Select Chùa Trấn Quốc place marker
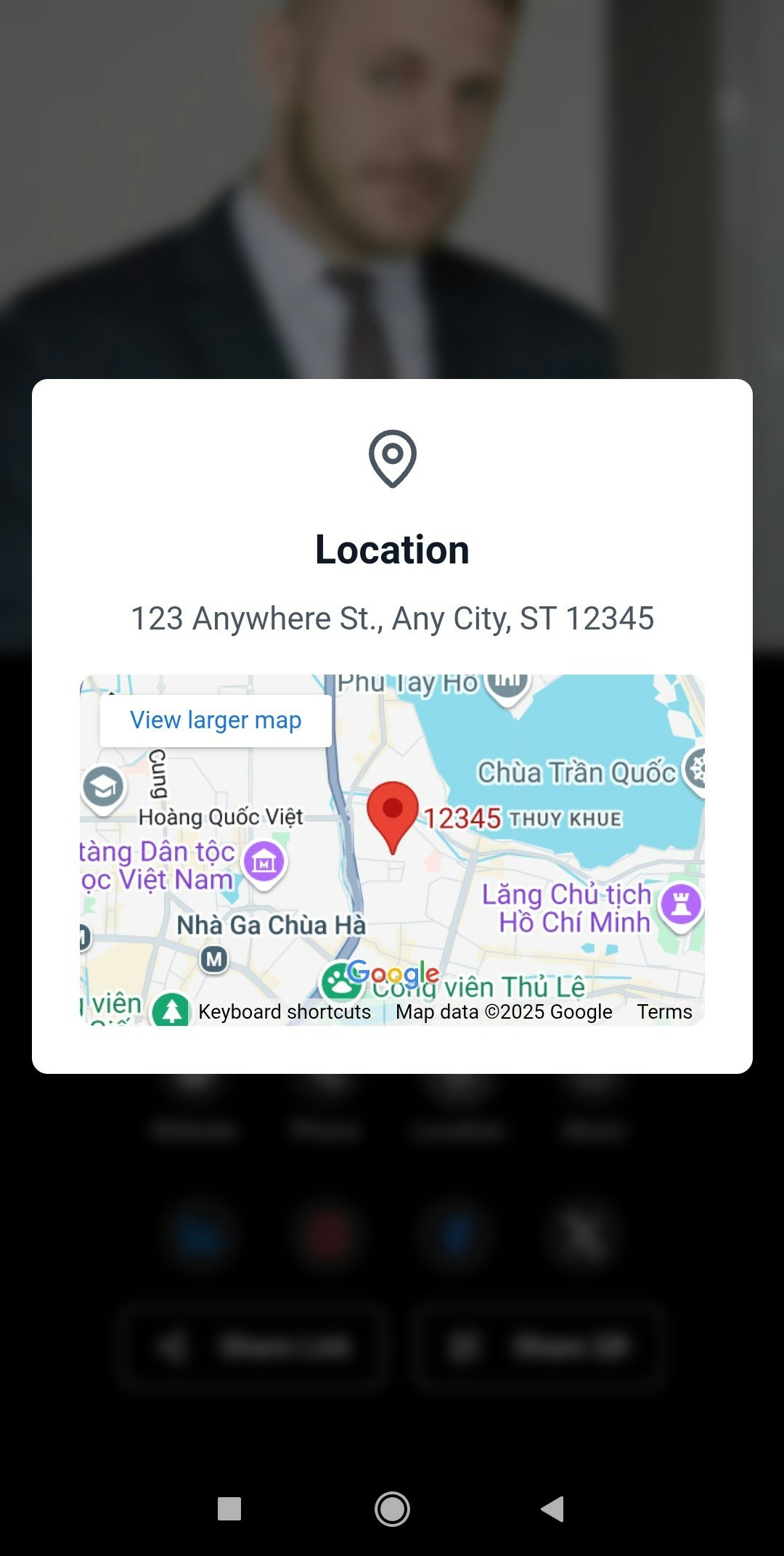 [695, 770]
